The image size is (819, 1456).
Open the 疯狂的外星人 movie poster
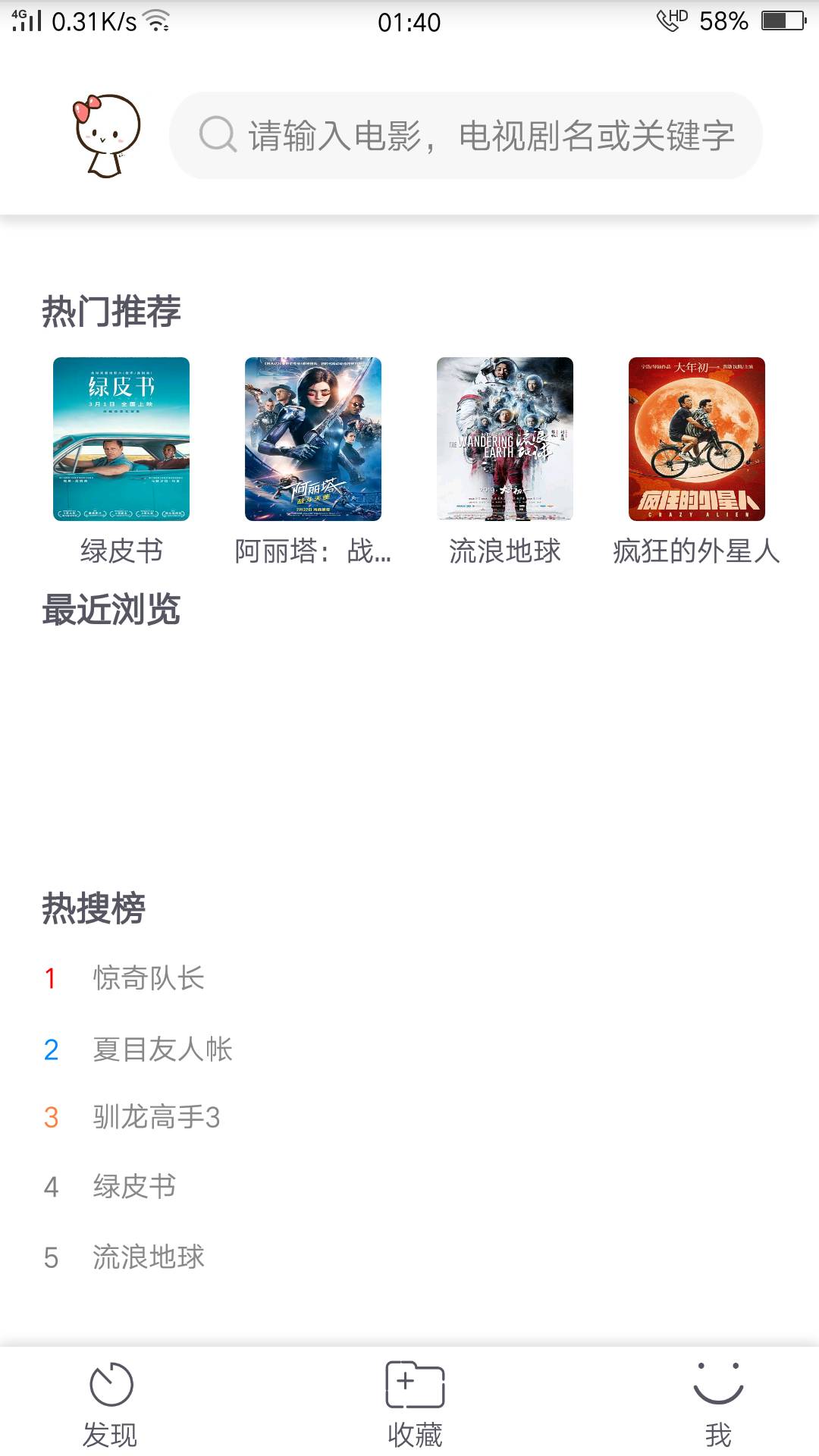[x=697, y=439]
